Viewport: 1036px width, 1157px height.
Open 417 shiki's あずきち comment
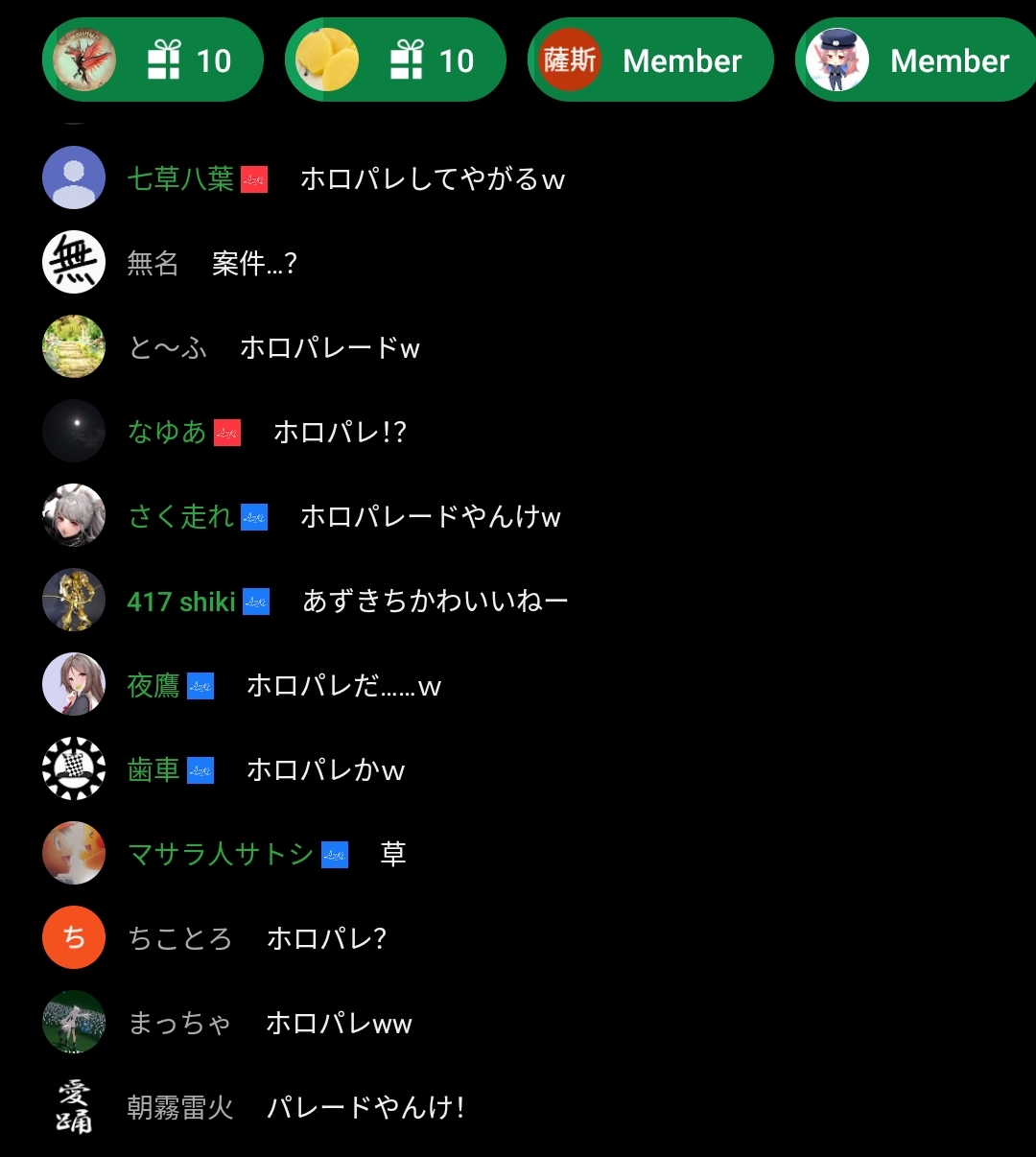(435, 602)
